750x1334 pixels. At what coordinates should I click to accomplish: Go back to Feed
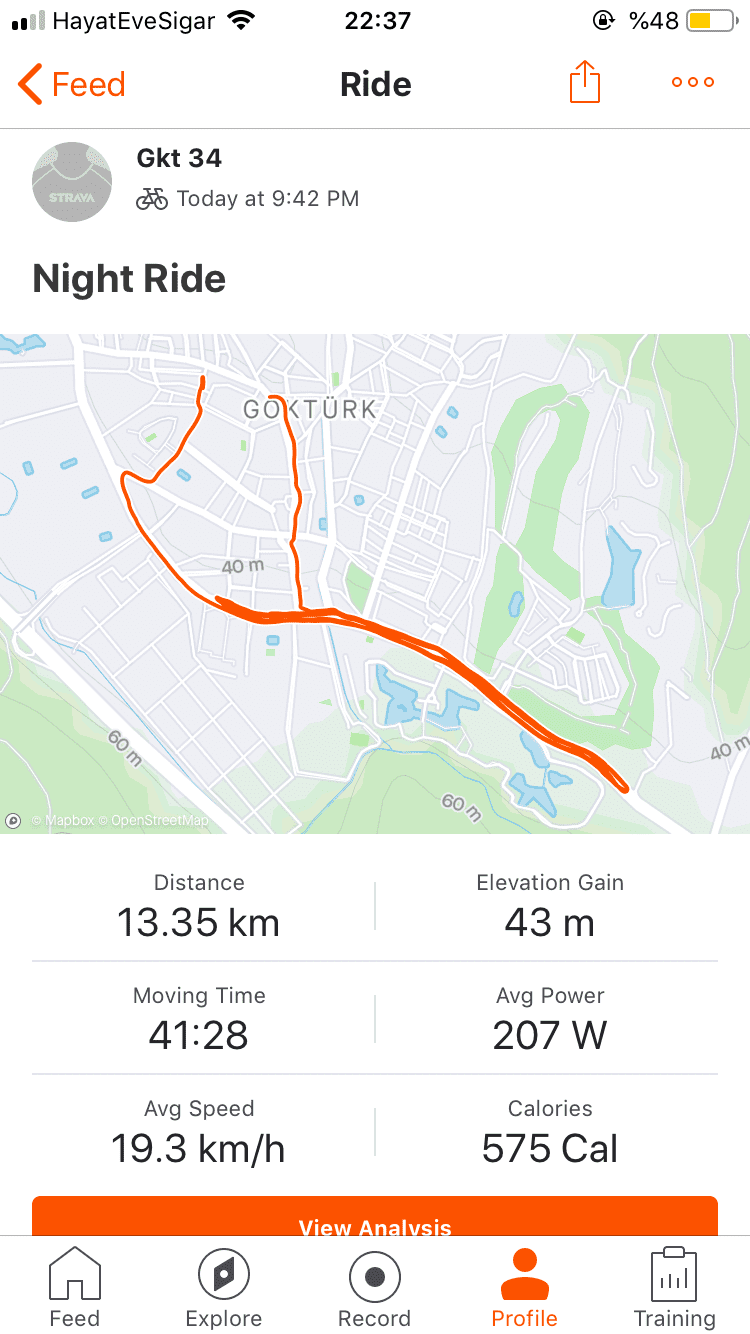coord(72,84)
